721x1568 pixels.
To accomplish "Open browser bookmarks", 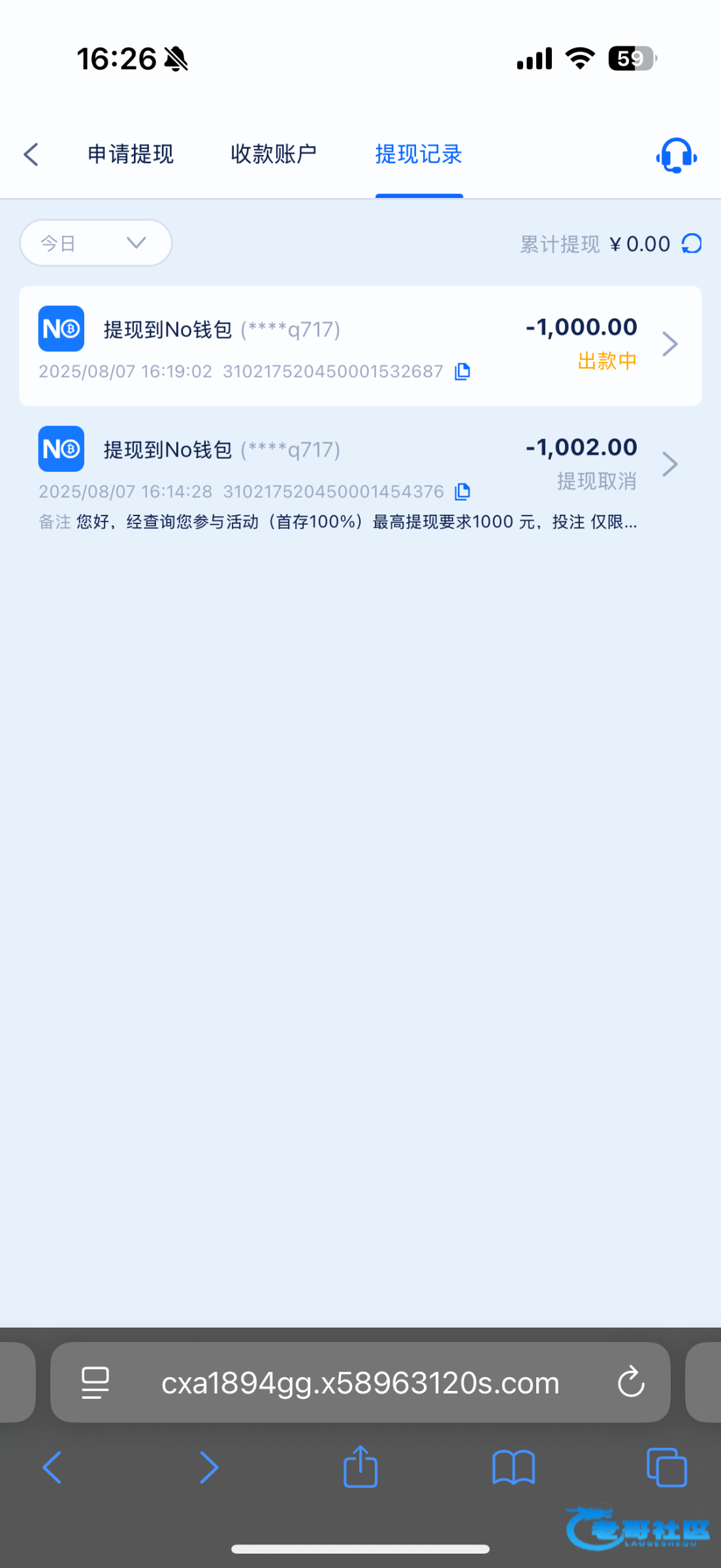I will click(x=513, y=1468).
